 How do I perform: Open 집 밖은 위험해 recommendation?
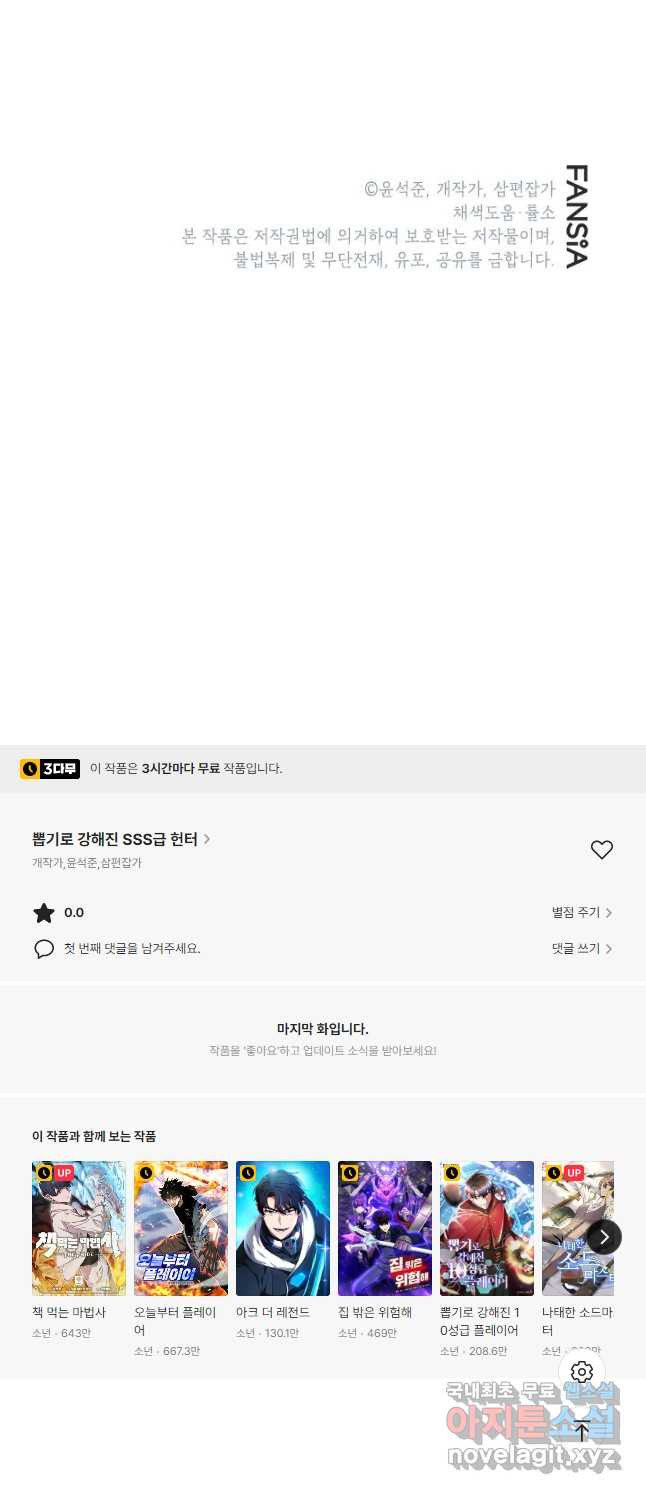coord(385,1228)
